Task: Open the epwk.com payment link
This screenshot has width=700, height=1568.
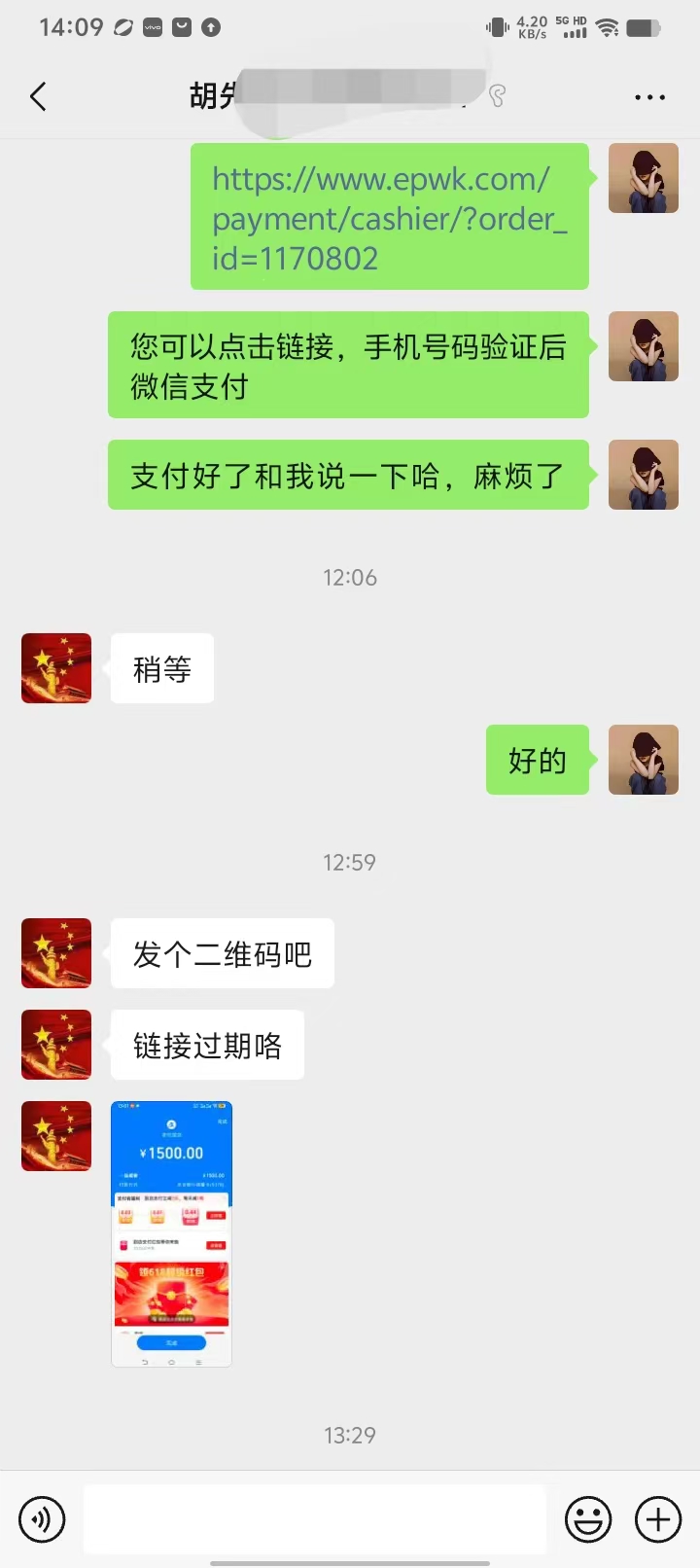Action: (389, 218)
